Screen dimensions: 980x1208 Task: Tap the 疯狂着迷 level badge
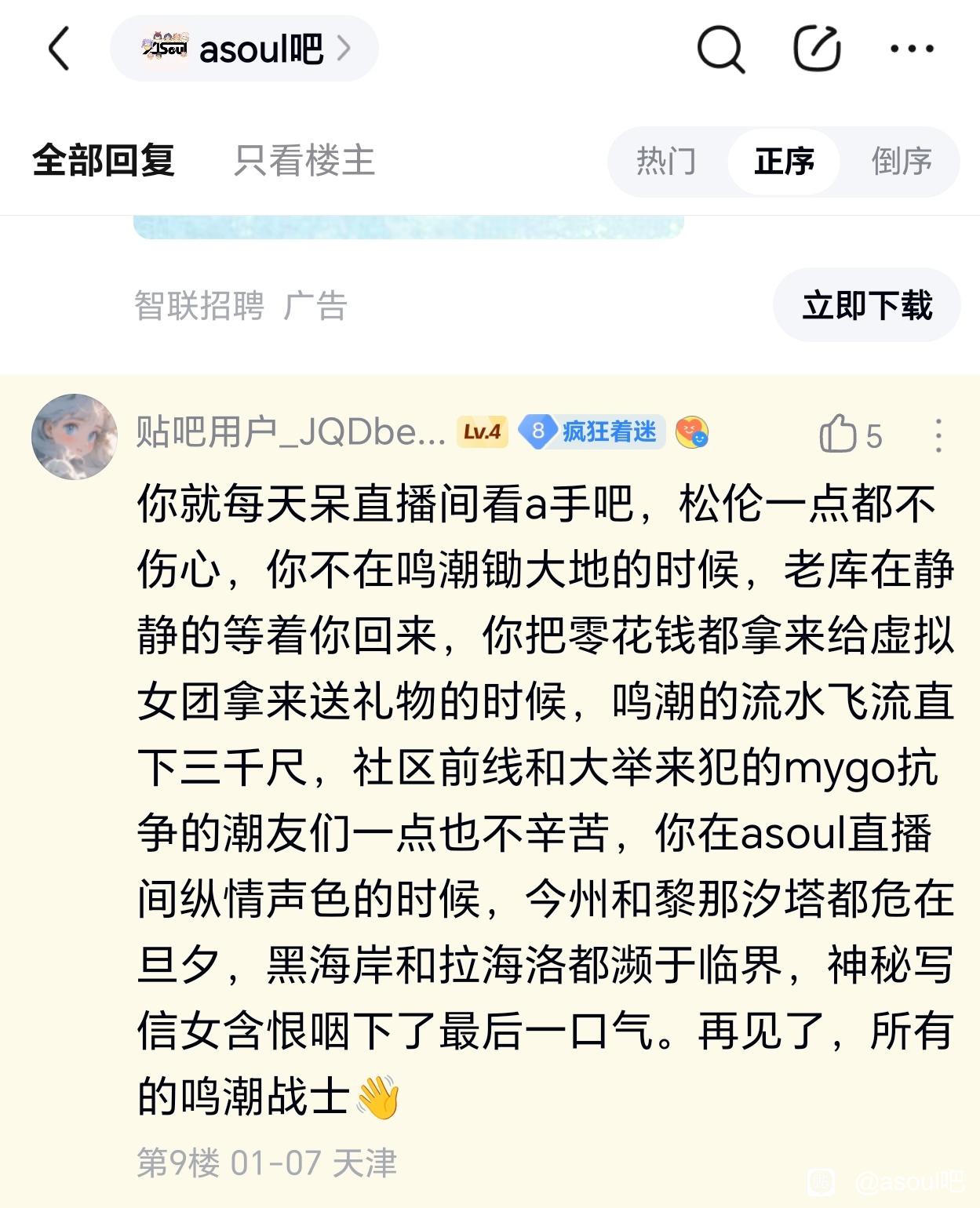pyautogui.click(x=592, y=431)
